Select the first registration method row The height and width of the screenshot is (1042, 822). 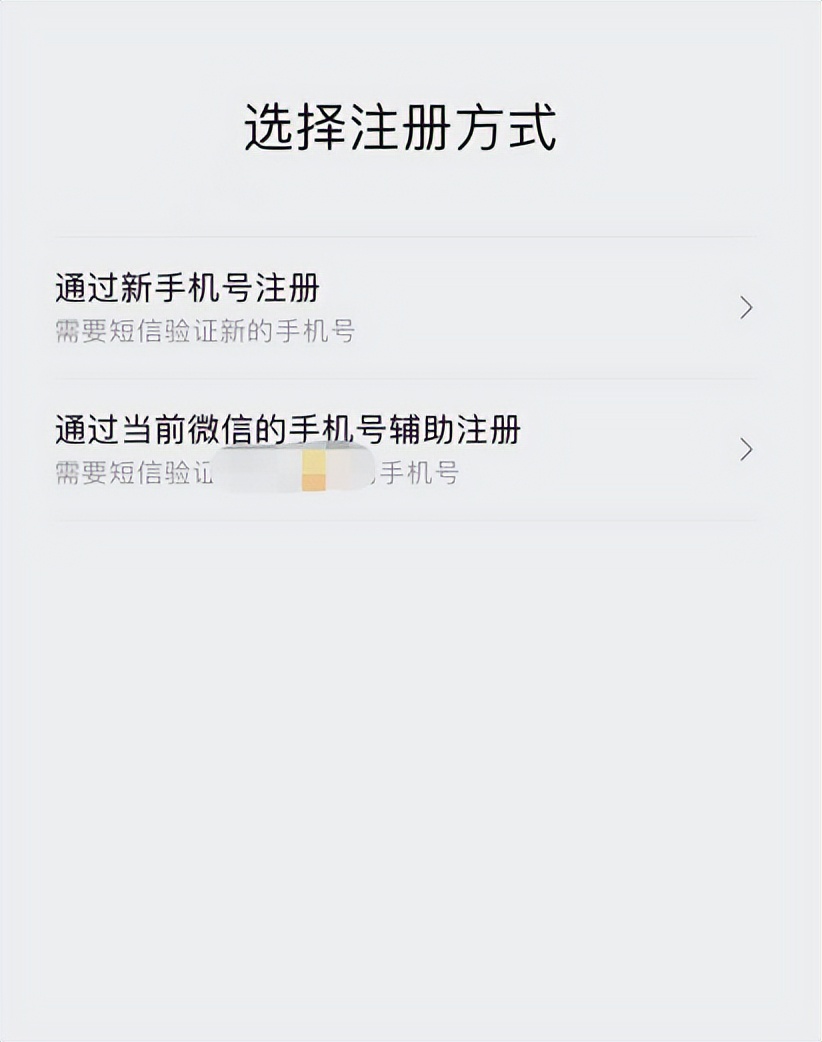point(400,303)
